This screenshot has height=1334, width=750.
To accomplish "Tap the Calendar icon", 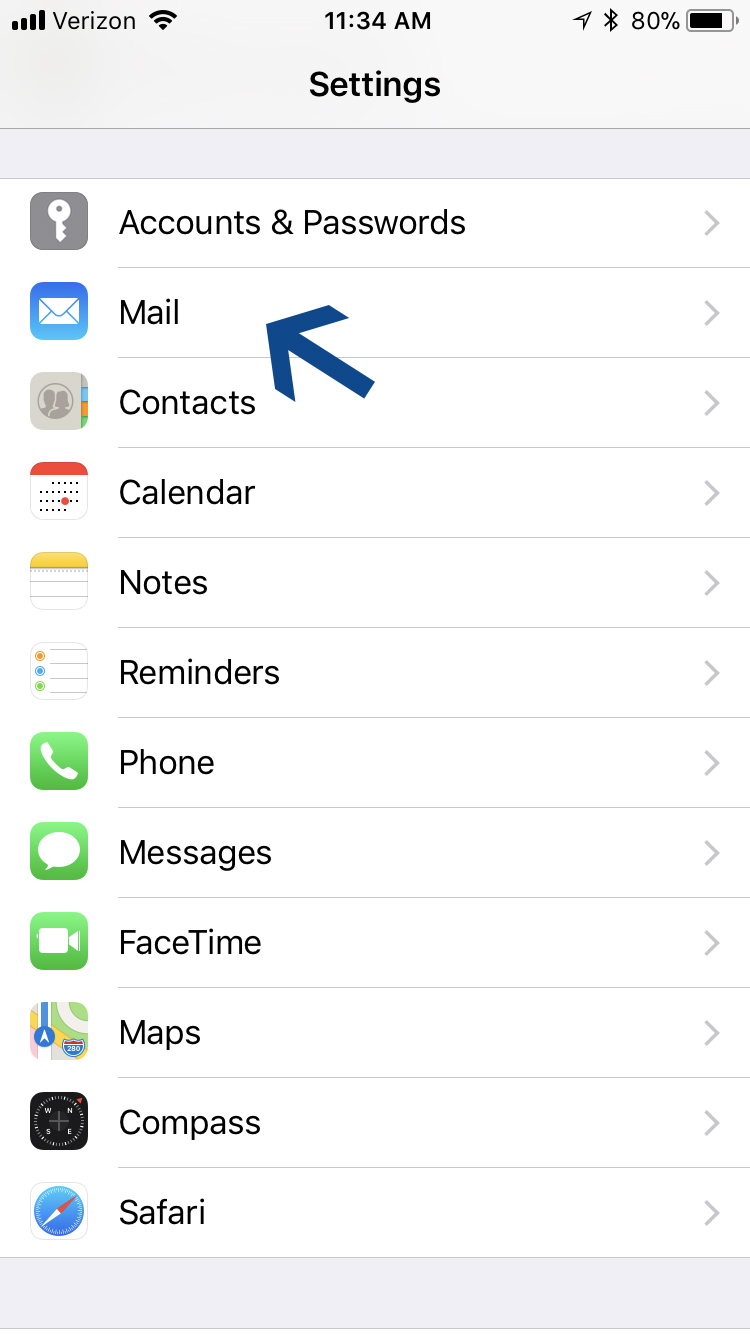I will 58,492.
